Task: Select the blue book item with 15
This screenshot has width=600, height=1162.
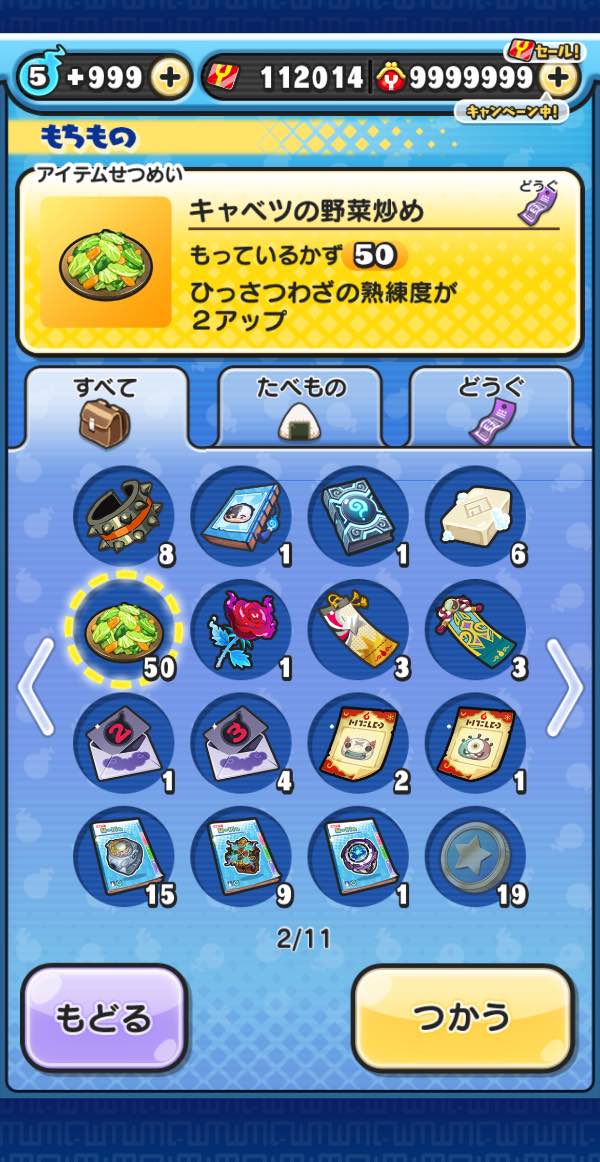Action: pos(123,856)
